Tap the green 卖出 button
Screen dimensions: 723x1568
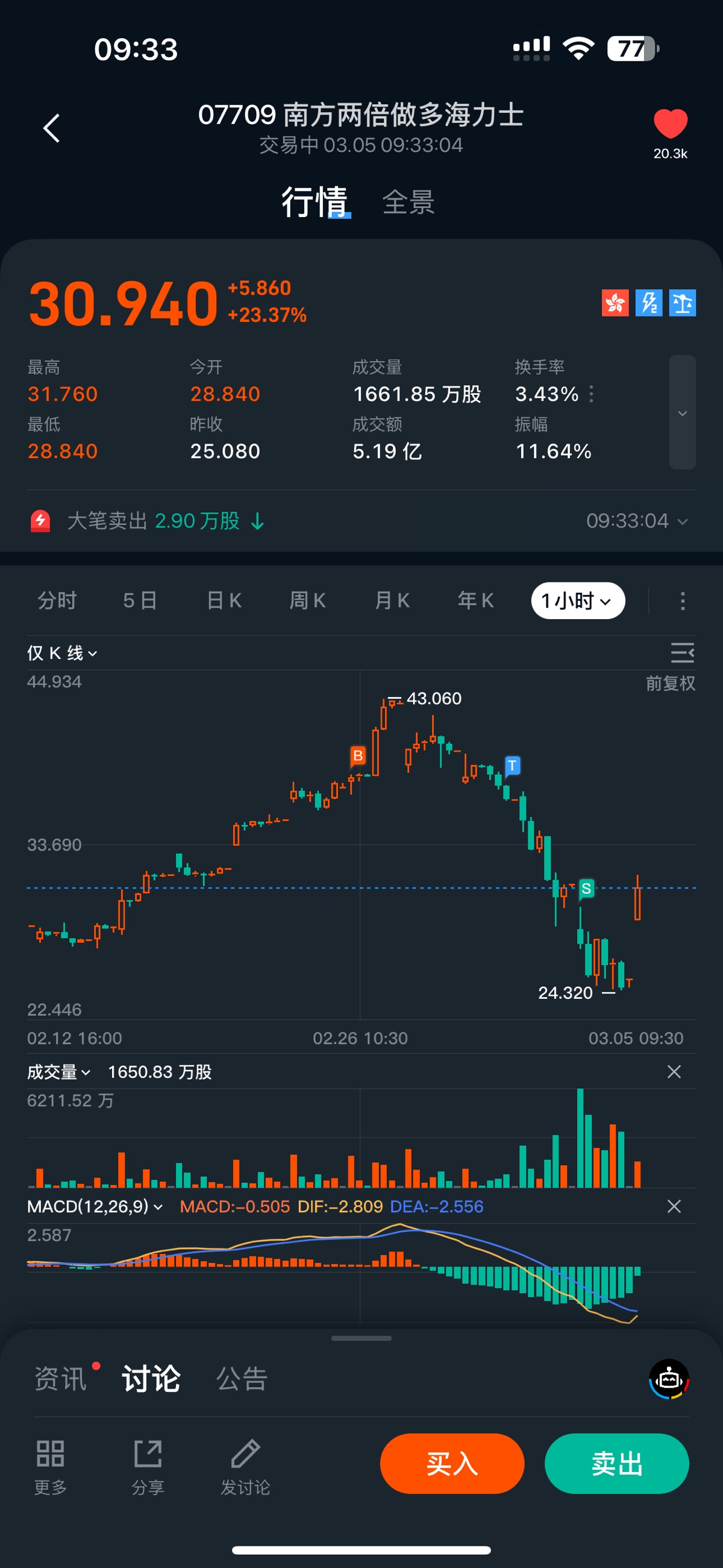[x=616, y=1463]
